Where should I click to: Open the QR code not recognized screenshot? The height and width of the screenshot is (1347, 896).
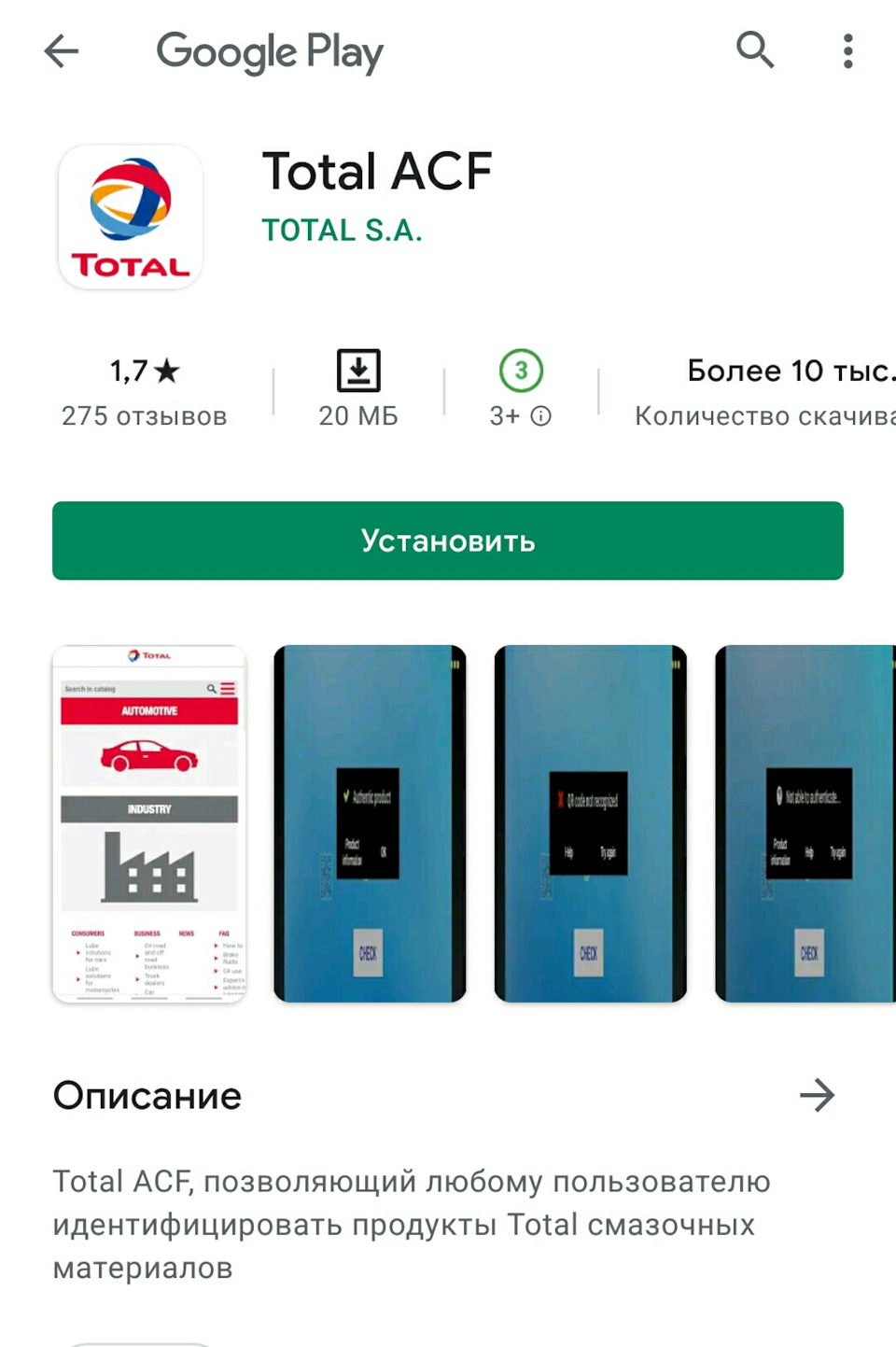590,823
